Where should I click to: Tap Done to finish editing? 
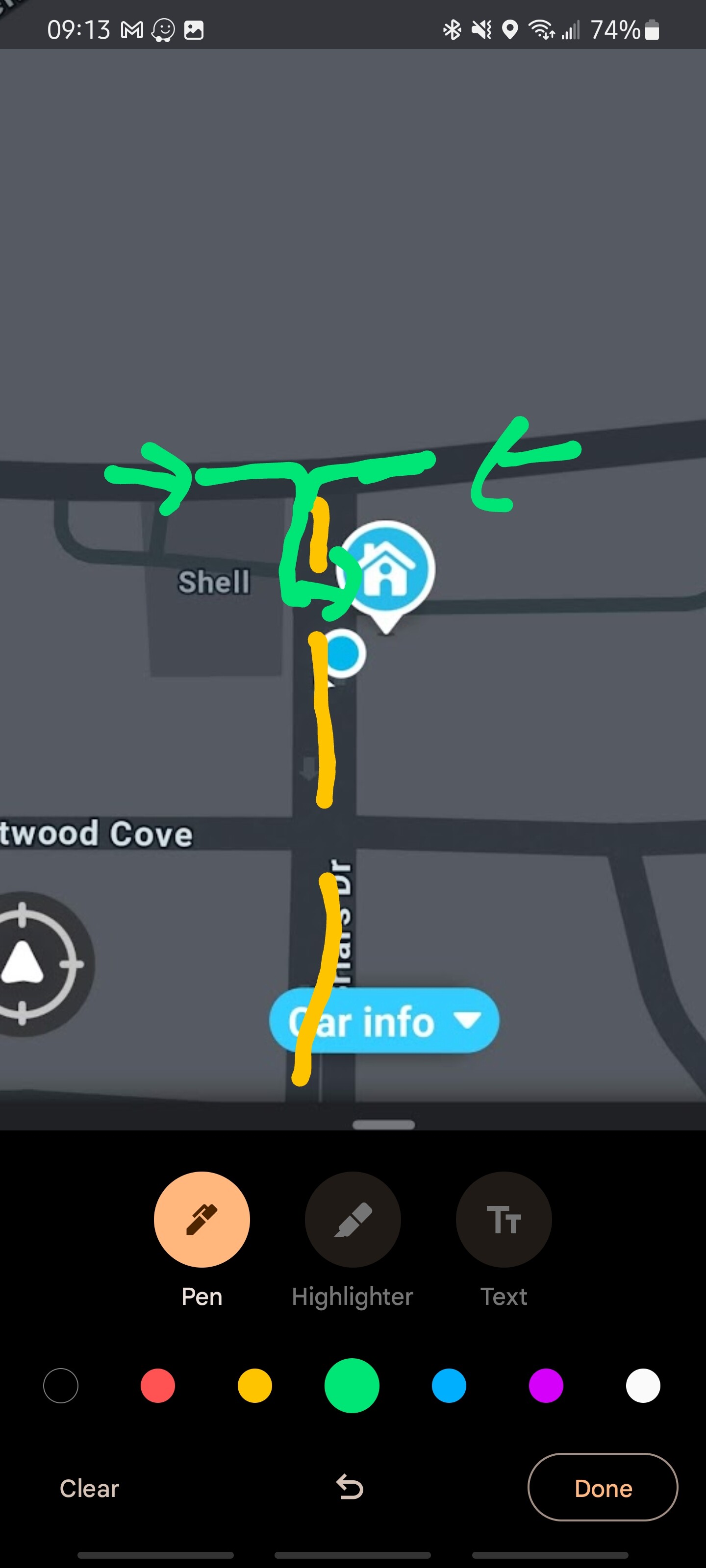point(603,1488)
